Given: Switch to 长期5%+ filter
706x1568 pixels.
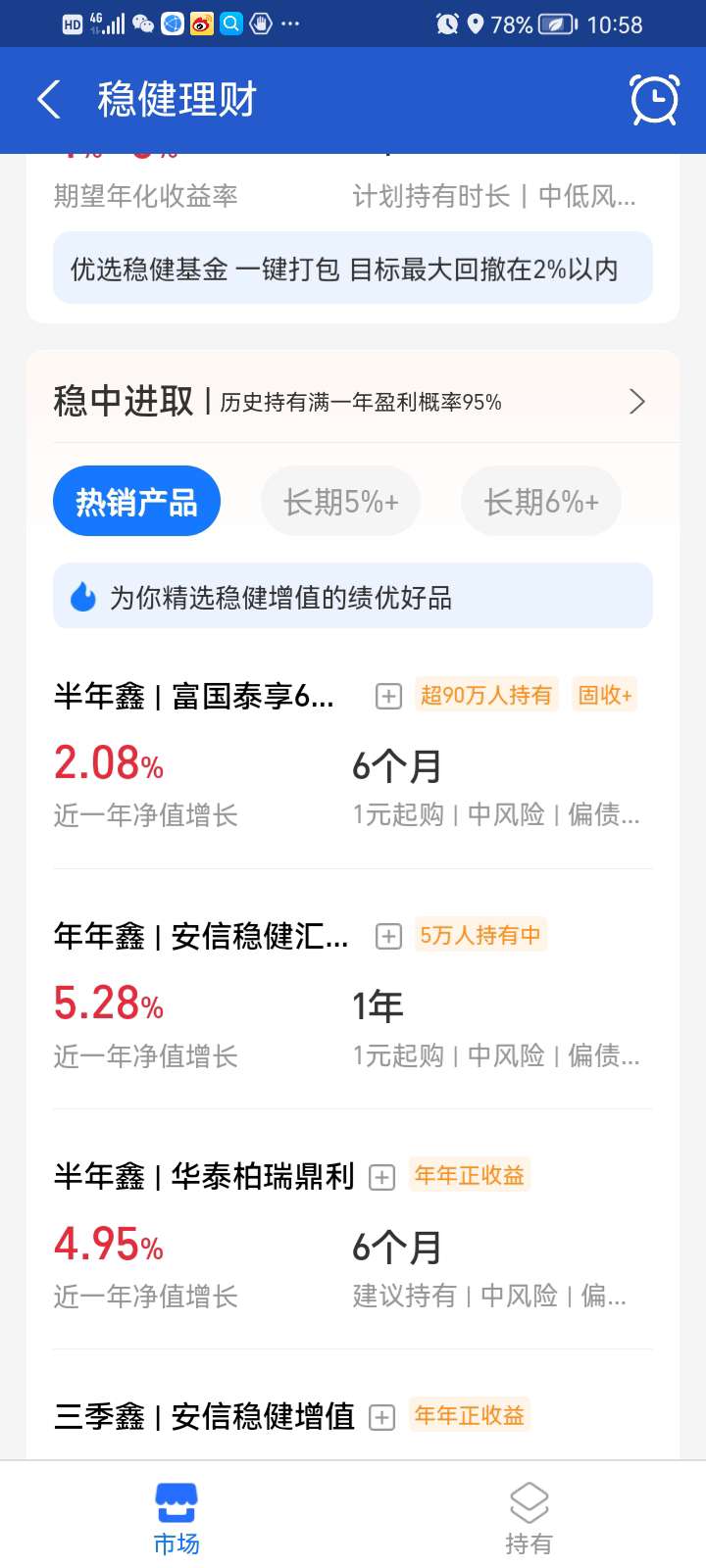Looking at the screenshot, I should click(x=340, y=502).
